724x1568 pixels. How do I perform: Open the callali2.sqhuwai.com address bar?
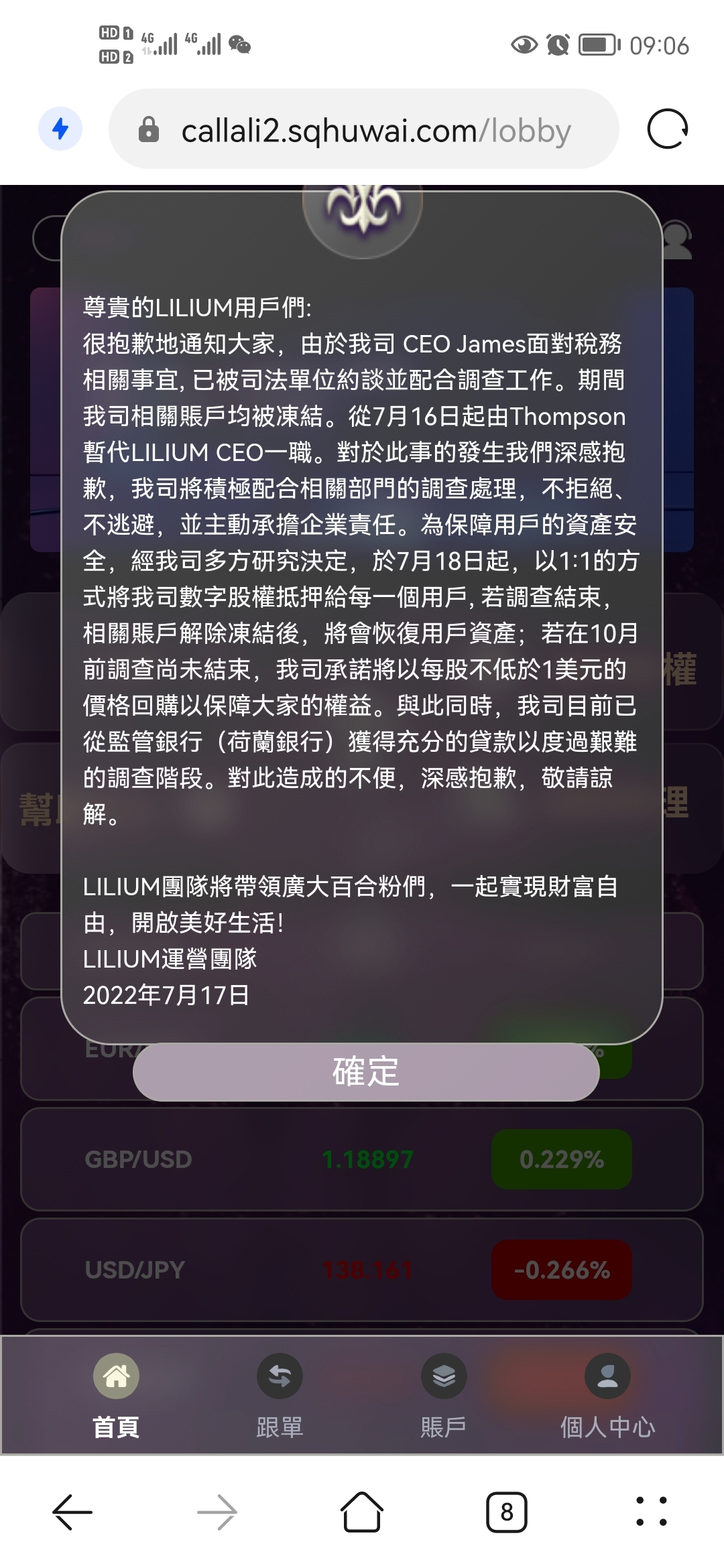375,130
